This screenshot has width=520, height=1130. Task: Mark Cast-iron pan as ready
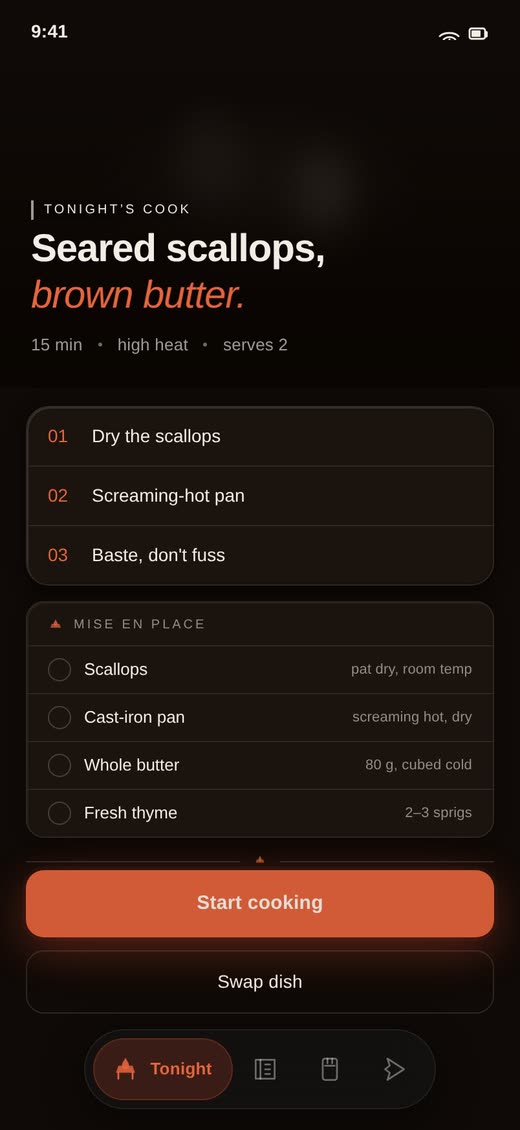(x=60, y=717)
